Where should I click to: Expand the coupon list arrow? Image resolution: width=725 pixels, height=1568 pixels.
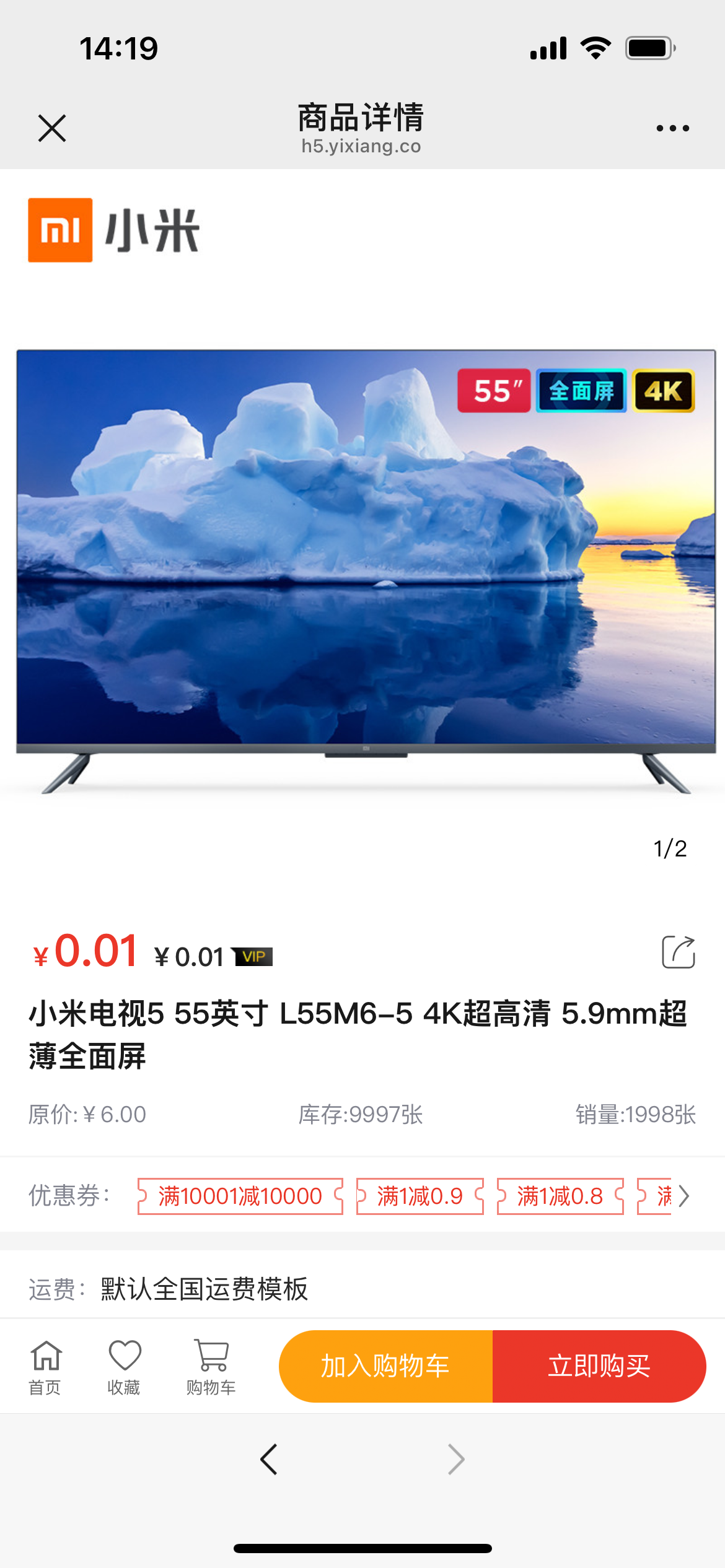pyautogui.click(x=683, y=1196)
